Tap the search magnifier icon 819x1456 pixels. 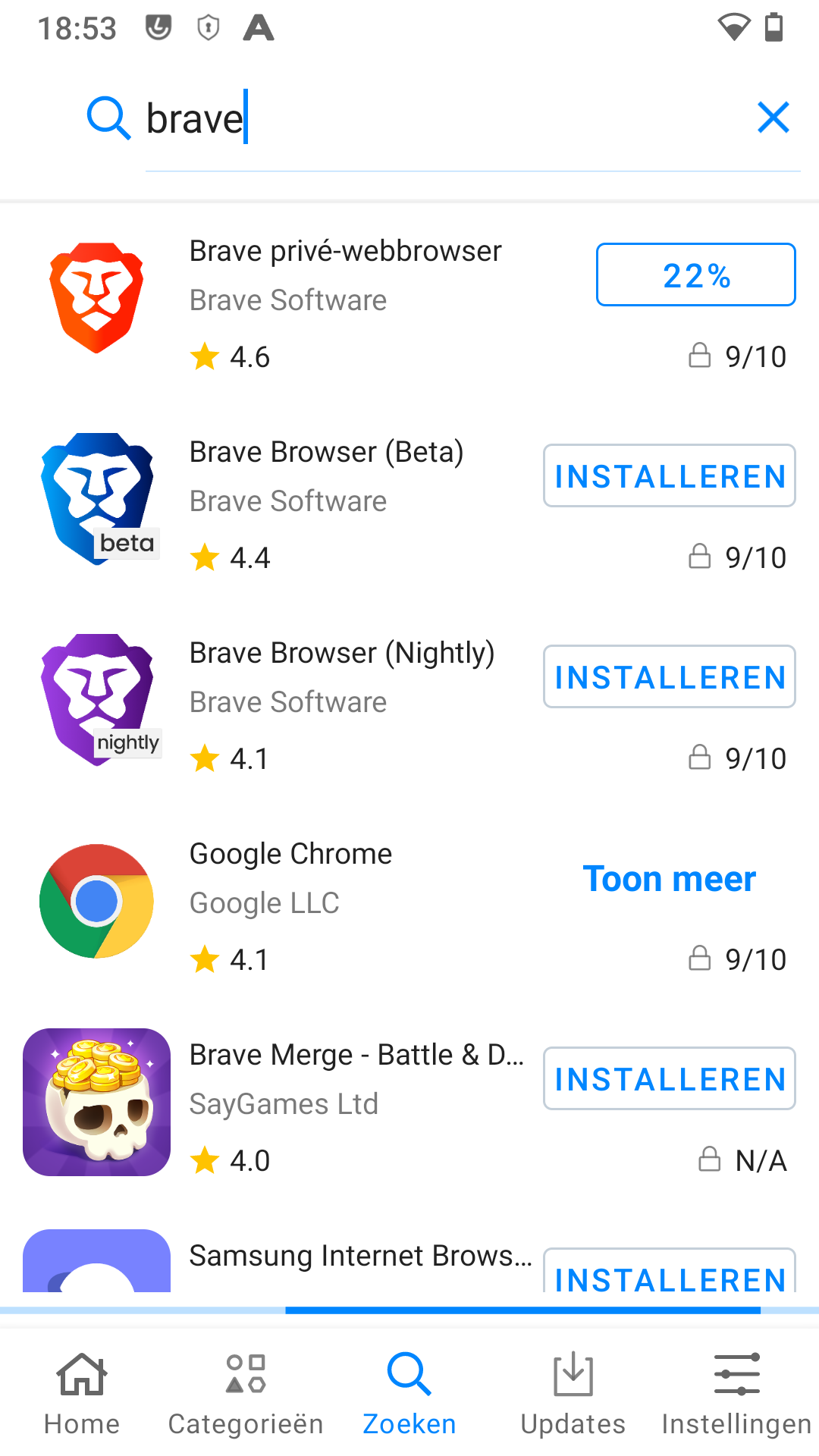108,118
